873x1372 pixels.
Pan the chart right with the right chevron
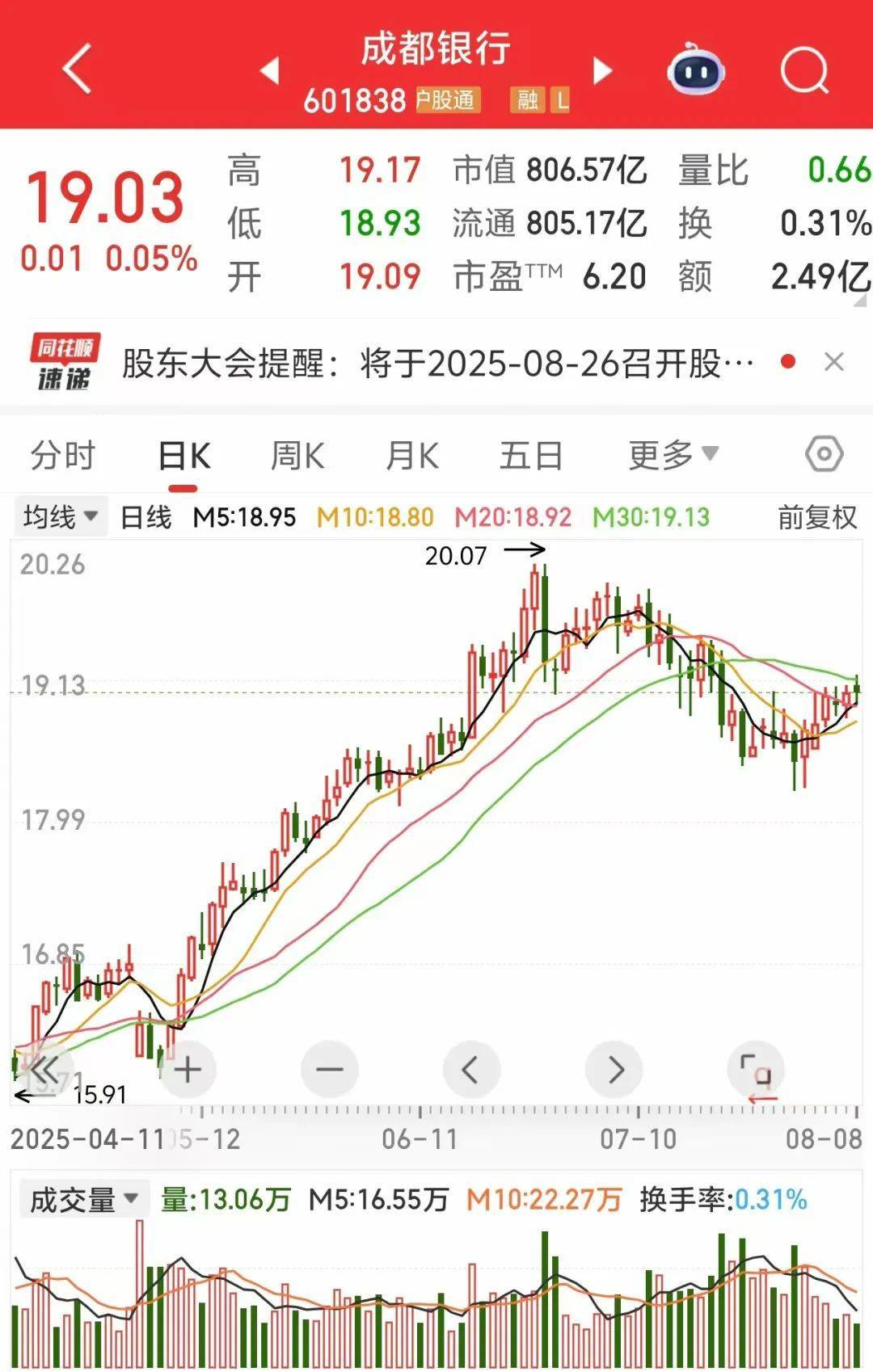pyautogui.click(x=614, y=1068)
